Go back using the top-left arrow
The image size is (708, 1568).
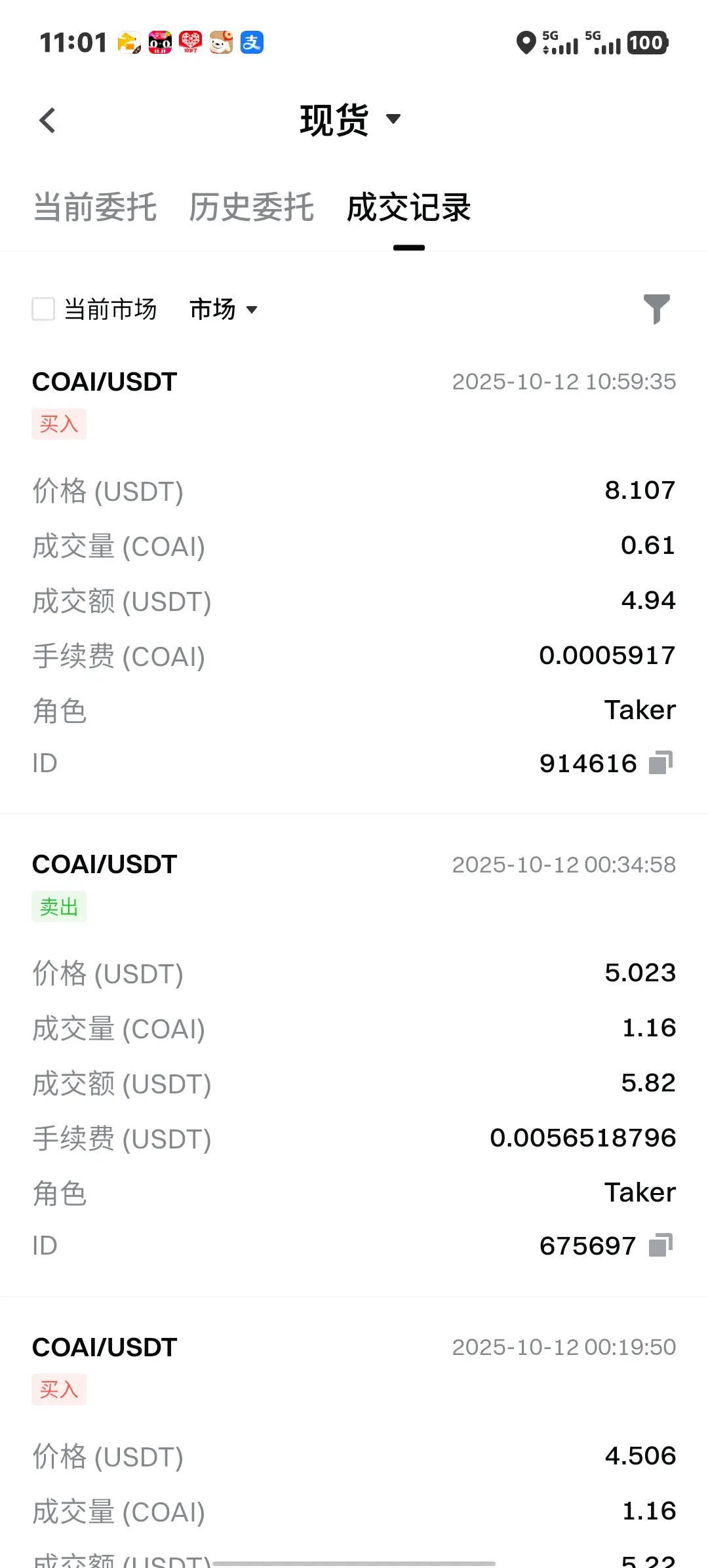(47, 121)
